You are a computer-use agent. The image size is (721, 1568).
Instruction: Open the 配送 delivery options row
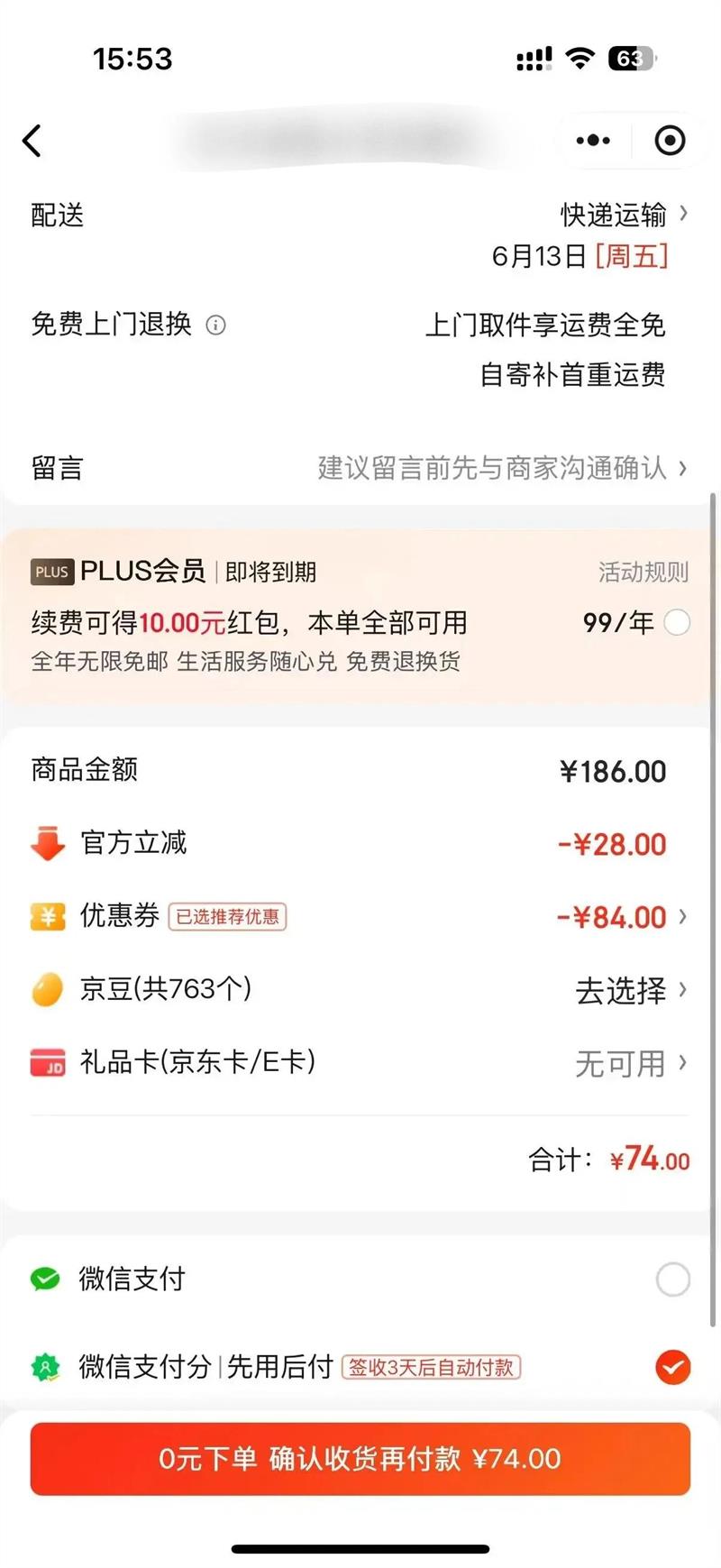[x=360, y=234]
